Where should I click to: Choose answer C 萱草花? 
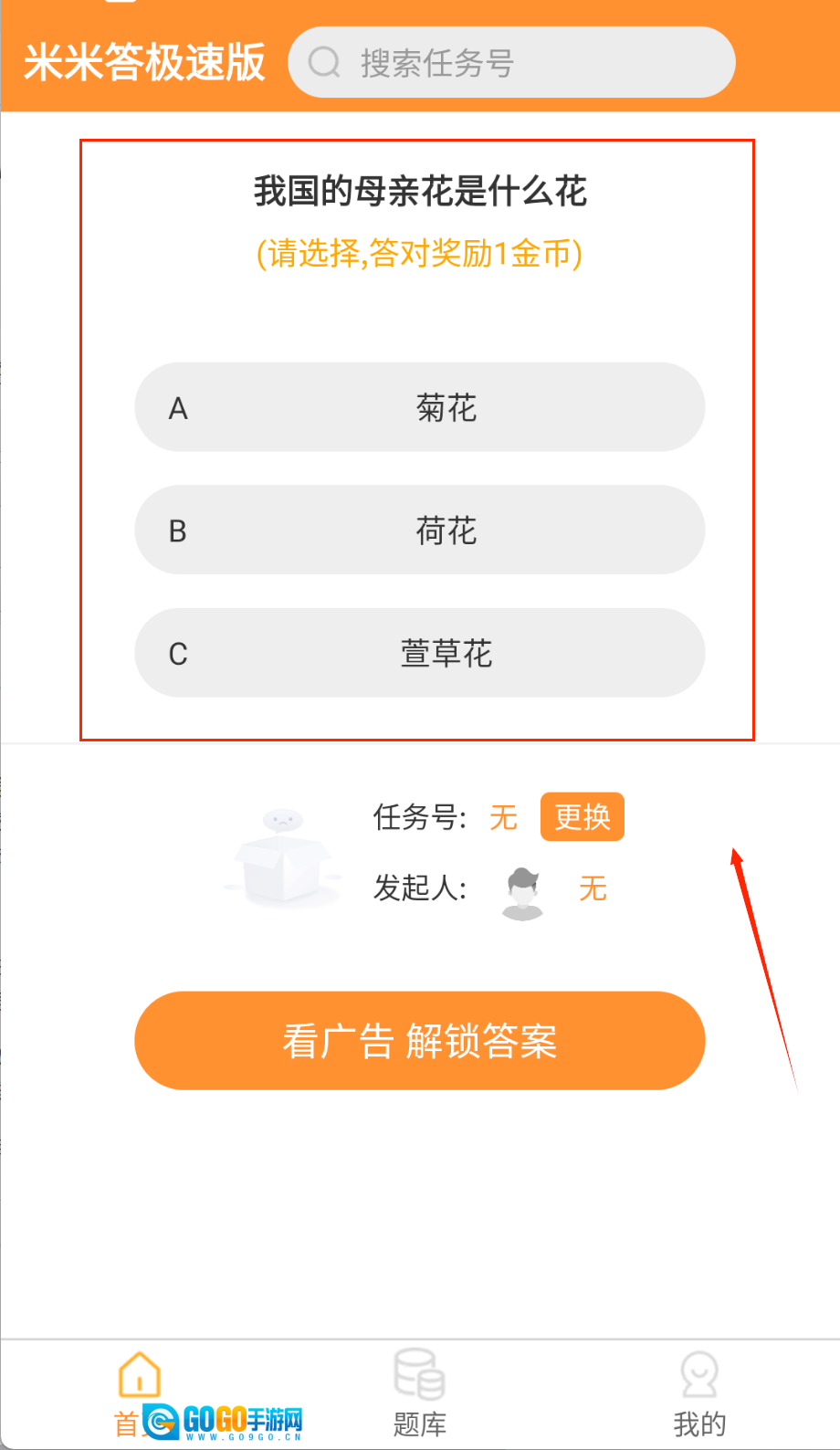[419, 654]
